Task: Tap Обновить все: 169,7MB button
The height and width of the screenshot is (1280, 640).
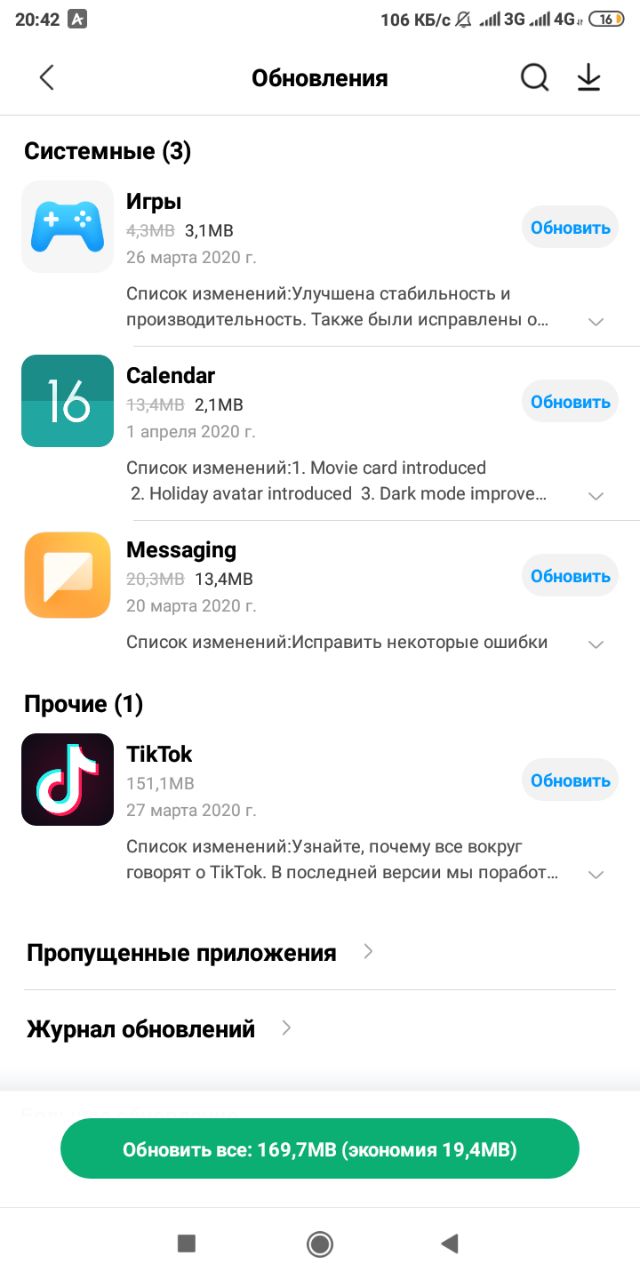Action: [320, 1149]
